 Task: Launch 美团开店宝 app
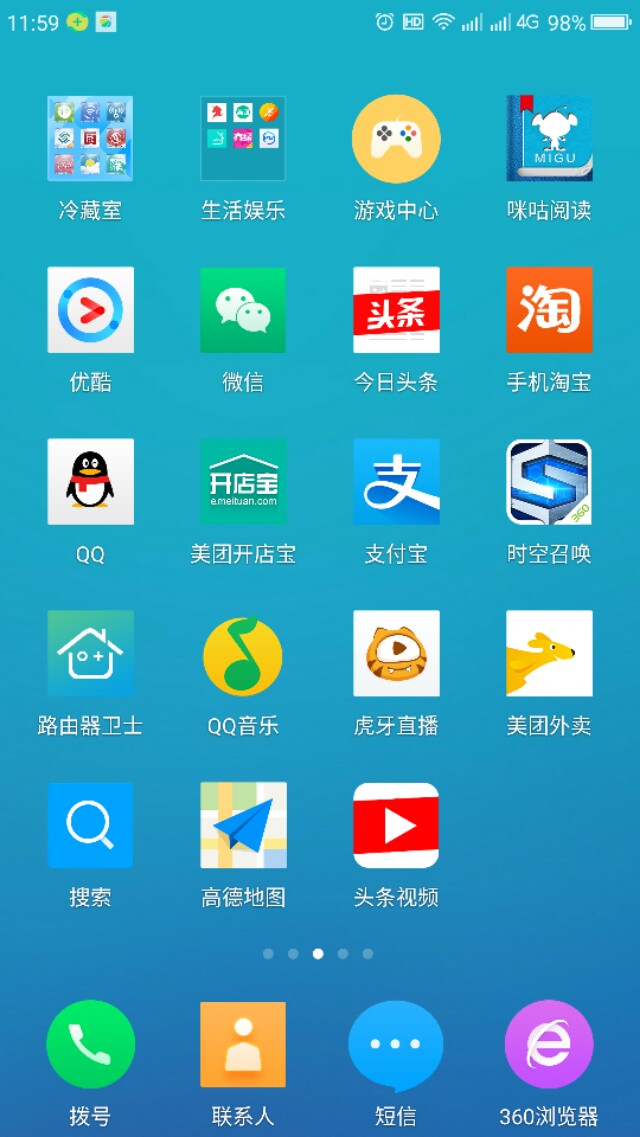[243, 482]
